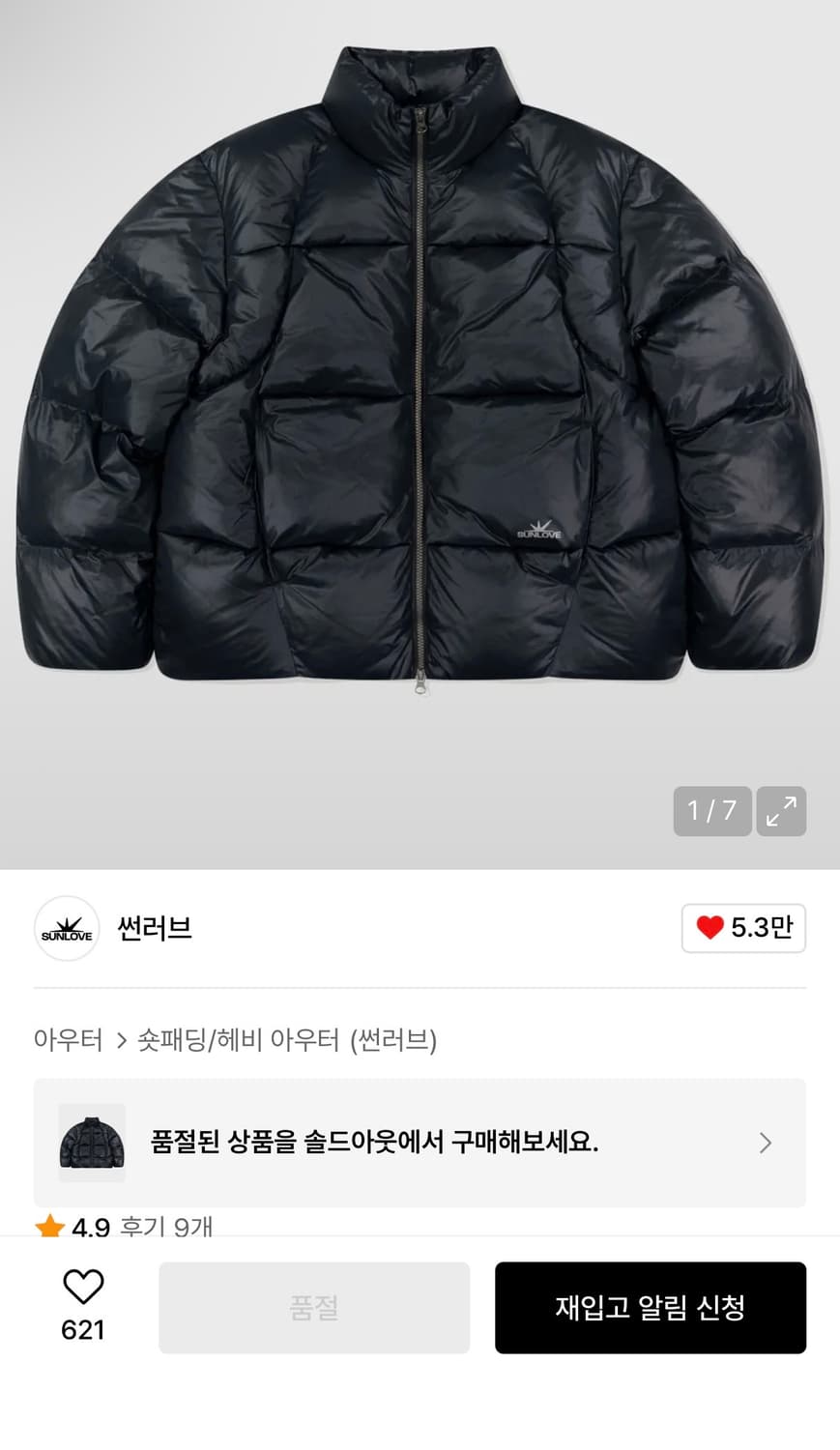This screenshot has width=840, height=1450.
Task: Click the 재입고 알림 신청 button
Action: click(x=650, y=1307)
